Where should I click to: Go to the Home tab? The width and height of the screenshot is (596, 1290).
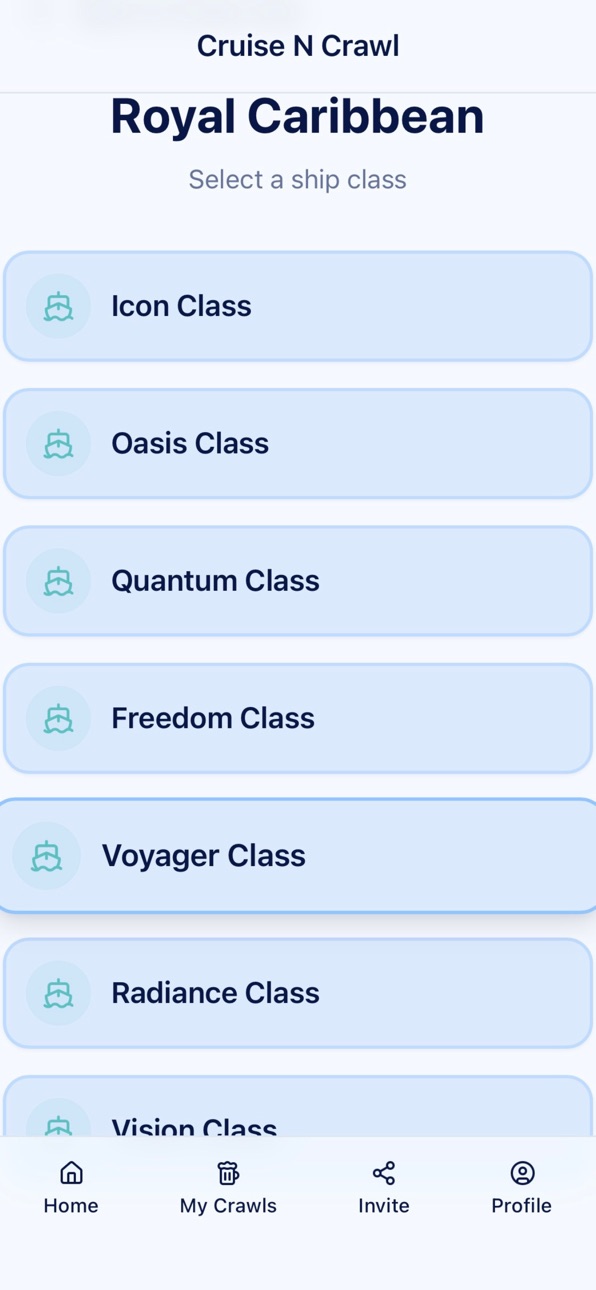[x=71, y=1188]
